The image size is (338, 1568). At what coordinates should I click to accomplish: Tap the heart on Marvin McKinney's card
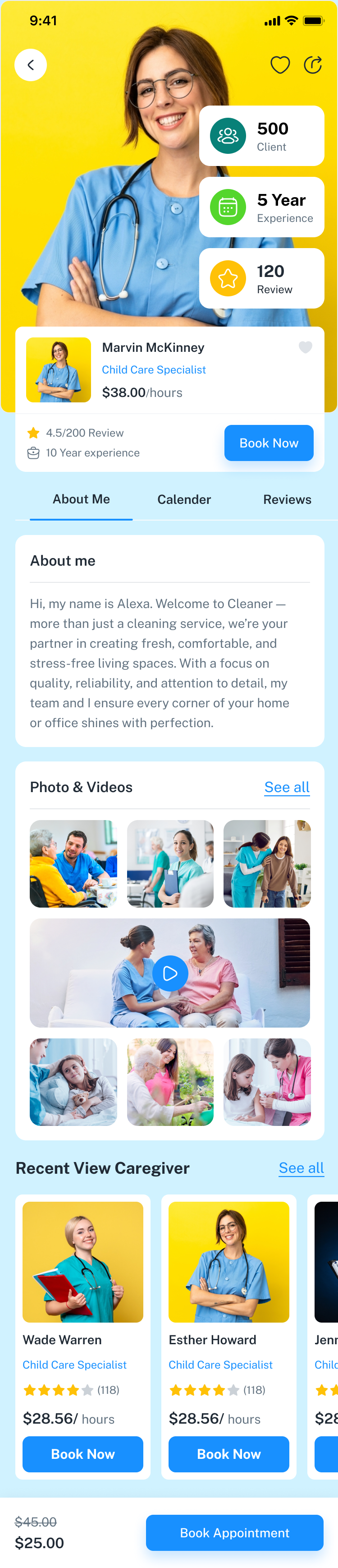305,347
